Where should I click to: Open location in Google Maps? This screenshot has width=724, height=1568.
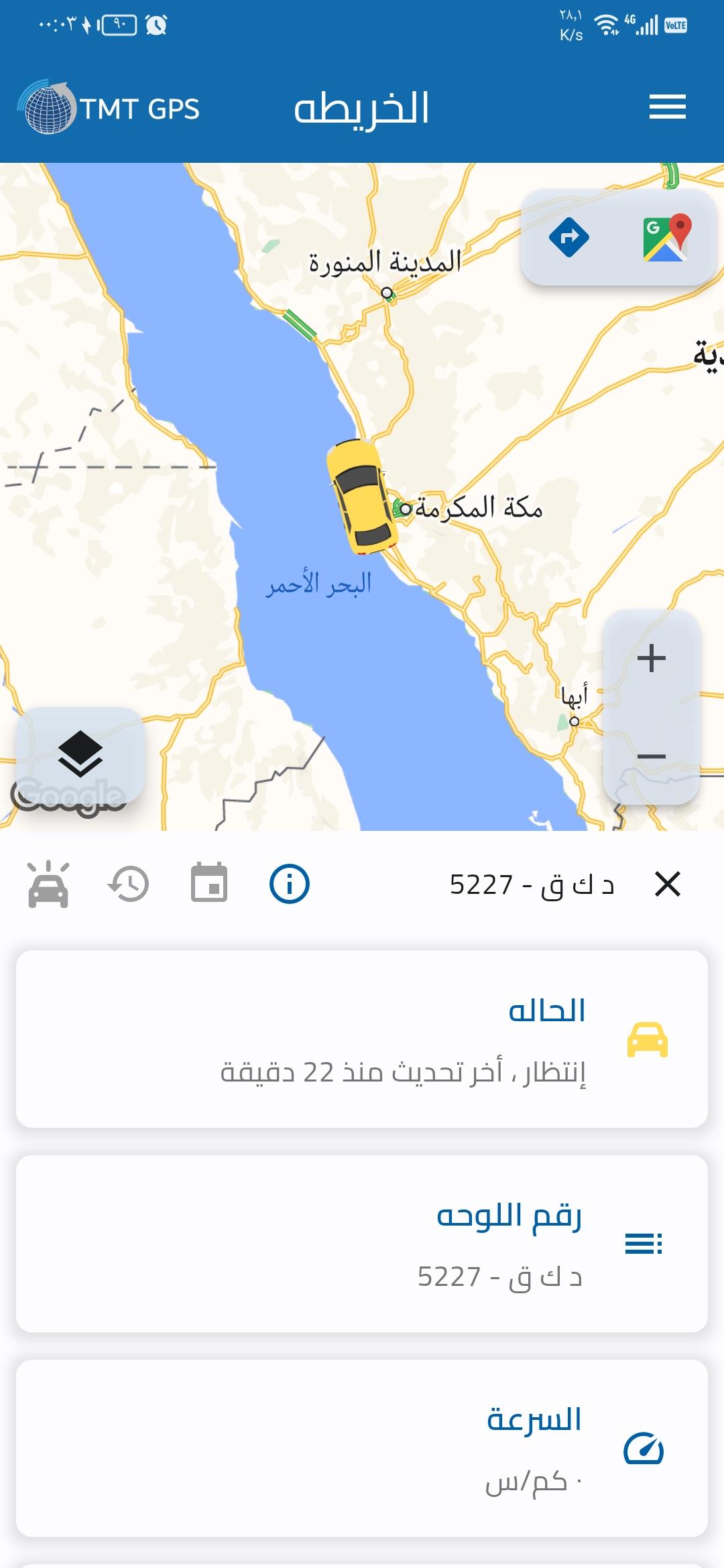tap(666, 237)
